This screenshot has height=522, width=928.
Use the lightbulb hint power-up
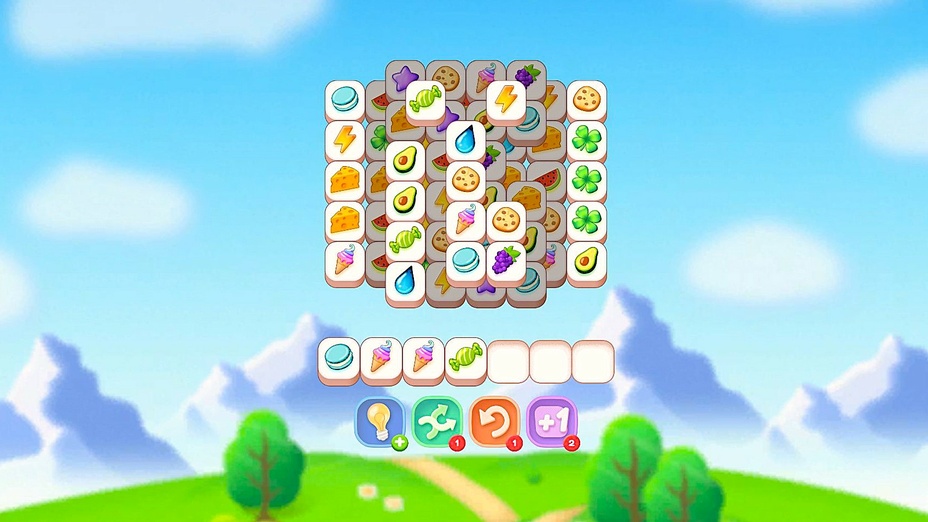380,421
